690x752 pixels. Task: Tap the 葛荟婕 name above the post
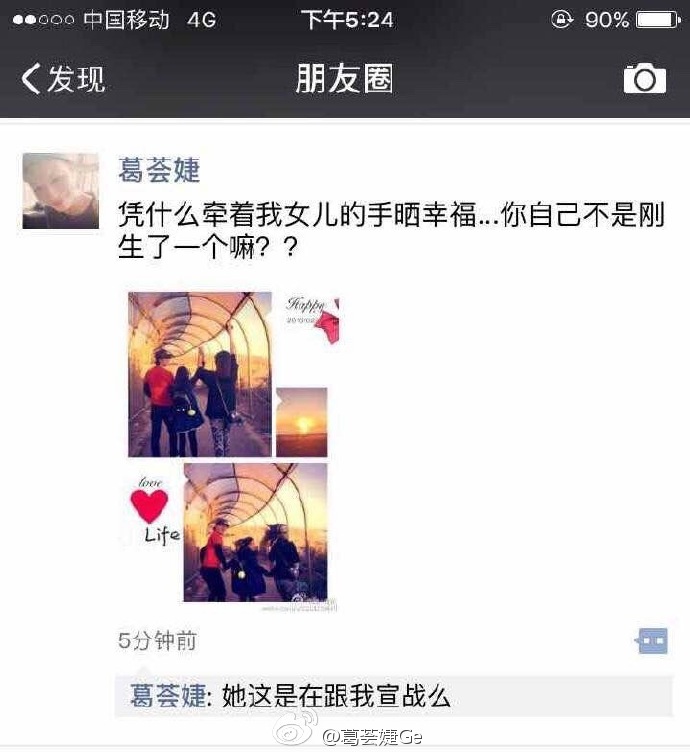coord(159,169)
